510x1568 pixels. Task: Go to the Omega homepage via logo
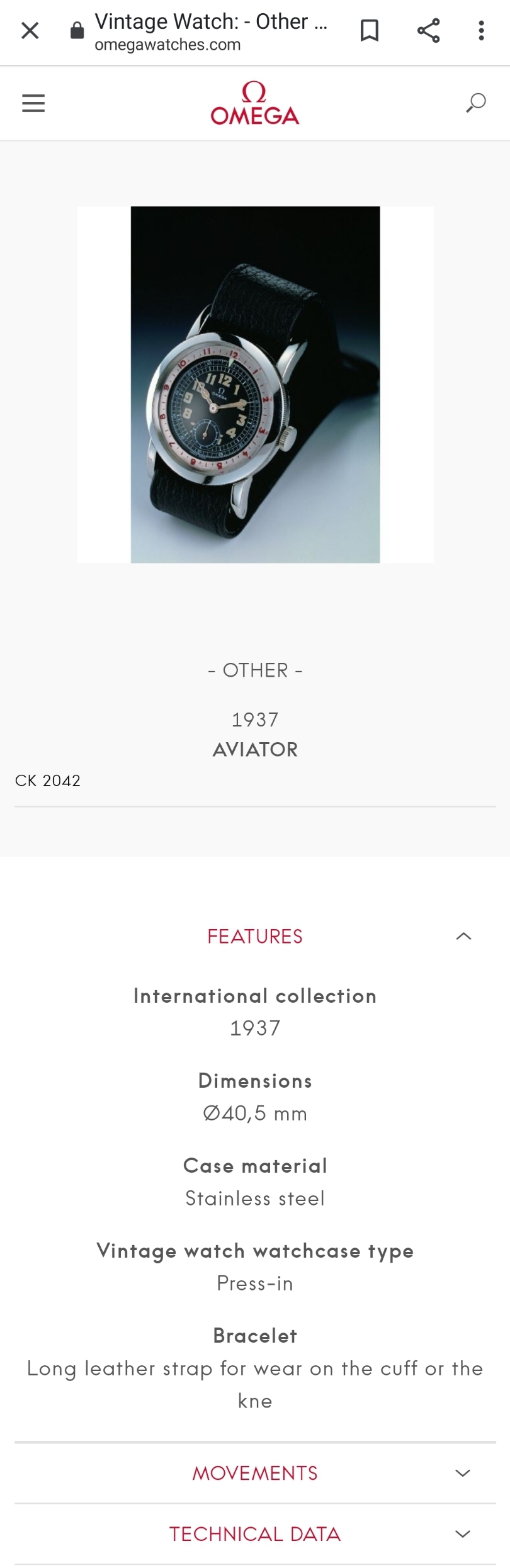[254, 103]
